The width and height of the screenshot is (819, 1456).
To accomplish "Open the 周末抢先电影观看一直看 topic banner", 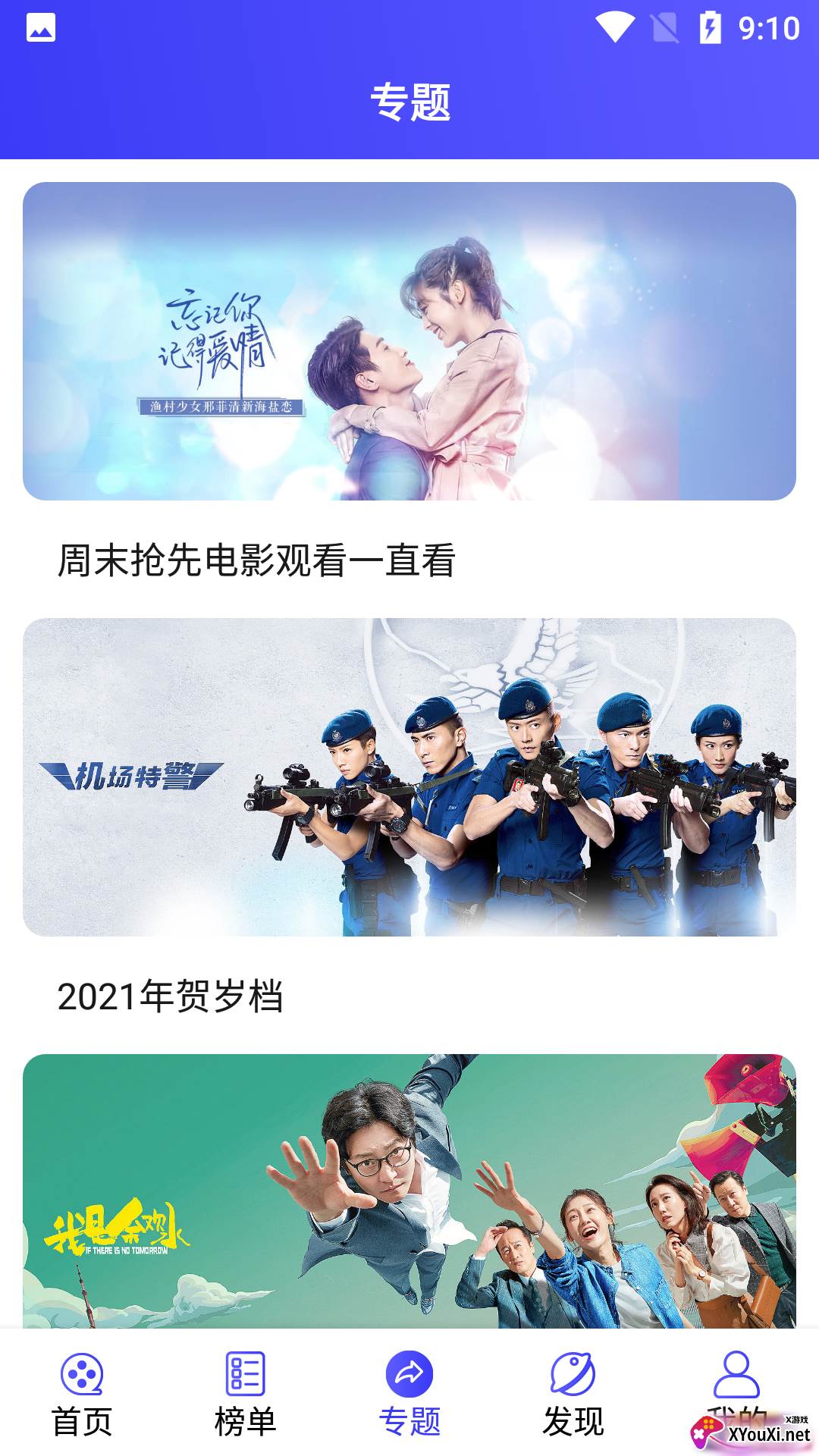I will [x=409, y=341].
